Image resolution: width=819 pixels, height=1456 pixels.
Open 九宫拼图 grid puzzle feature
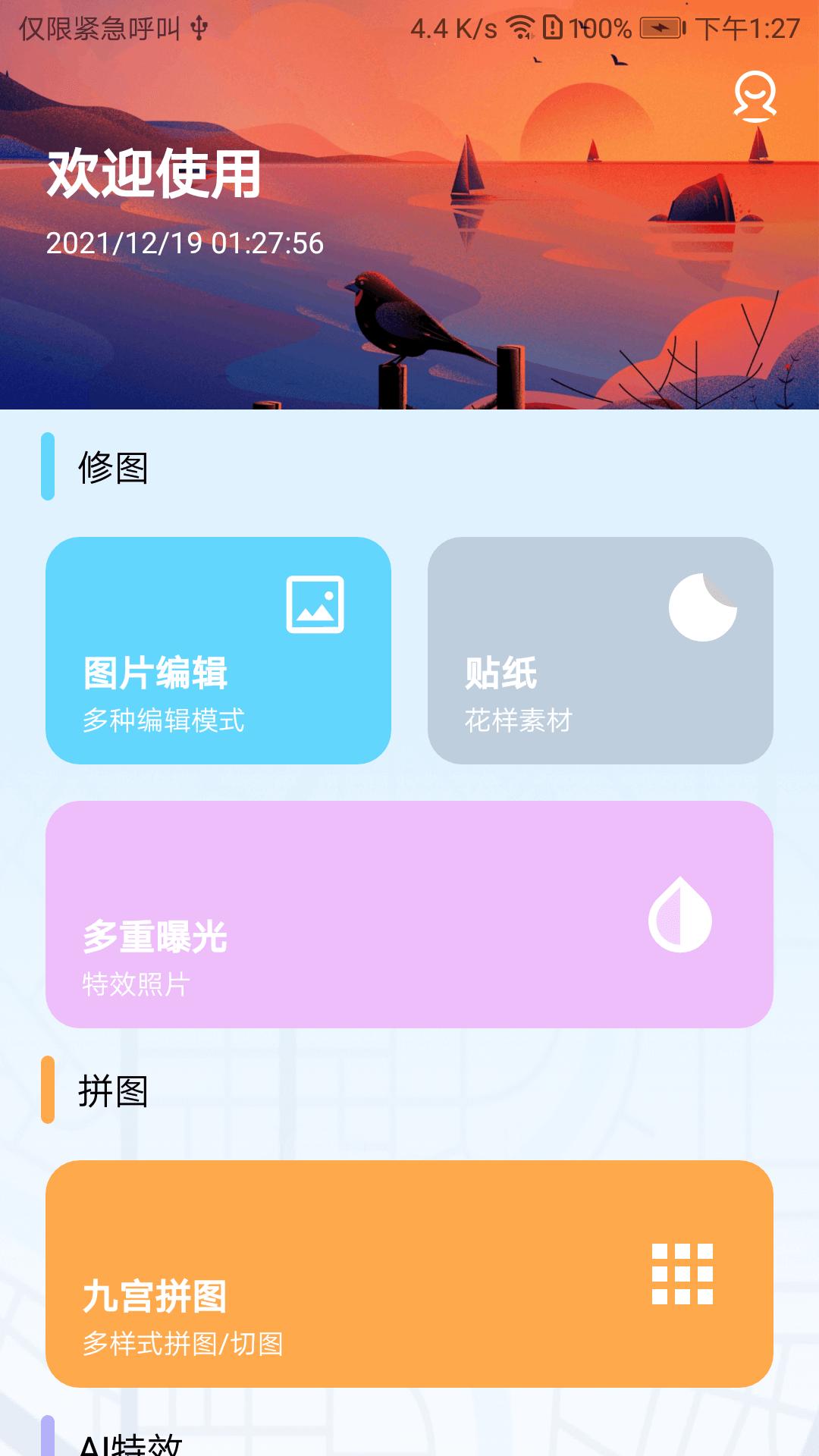pos(409,1274)
